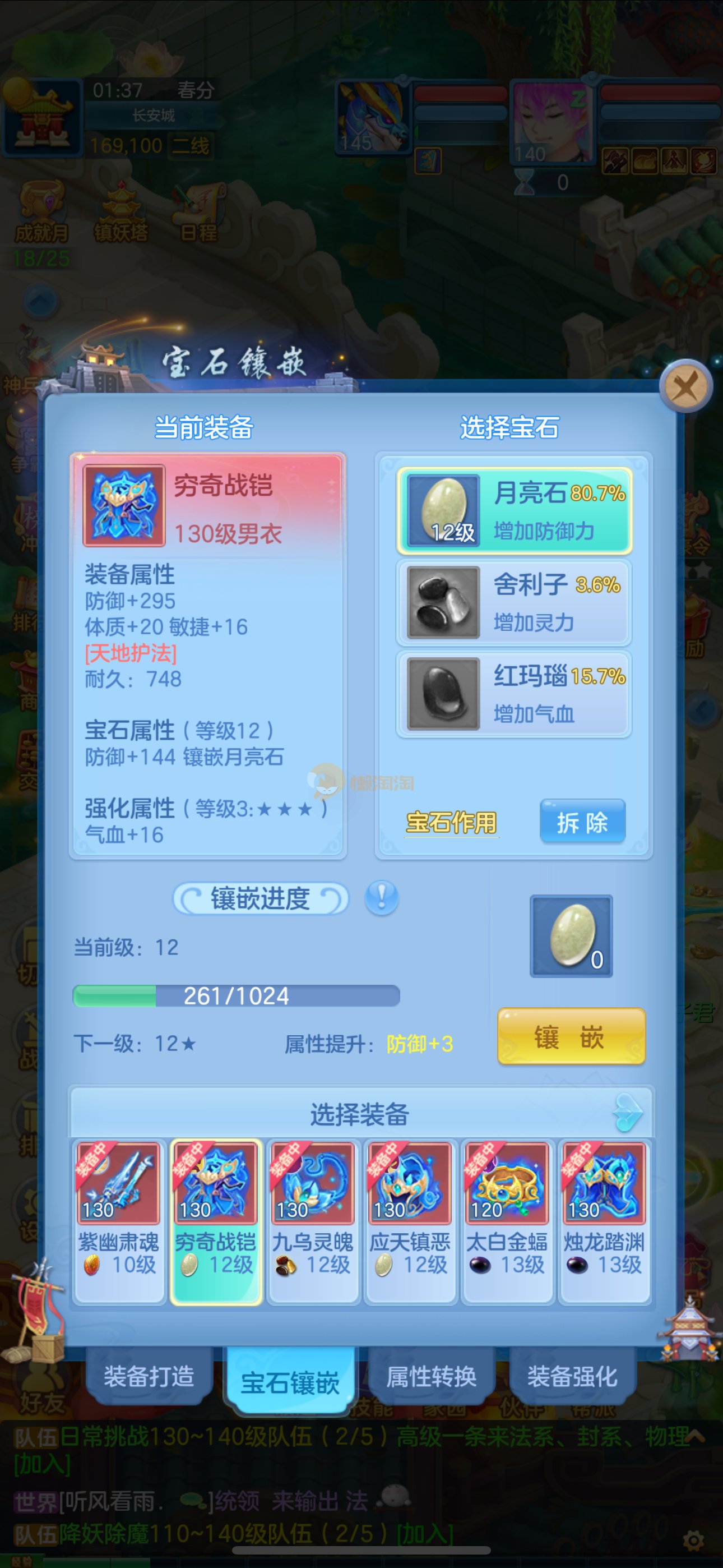Select the 烛龙踏渊 equipment
Viewport: 723px width, 1568px height.
click(604, 1220)
